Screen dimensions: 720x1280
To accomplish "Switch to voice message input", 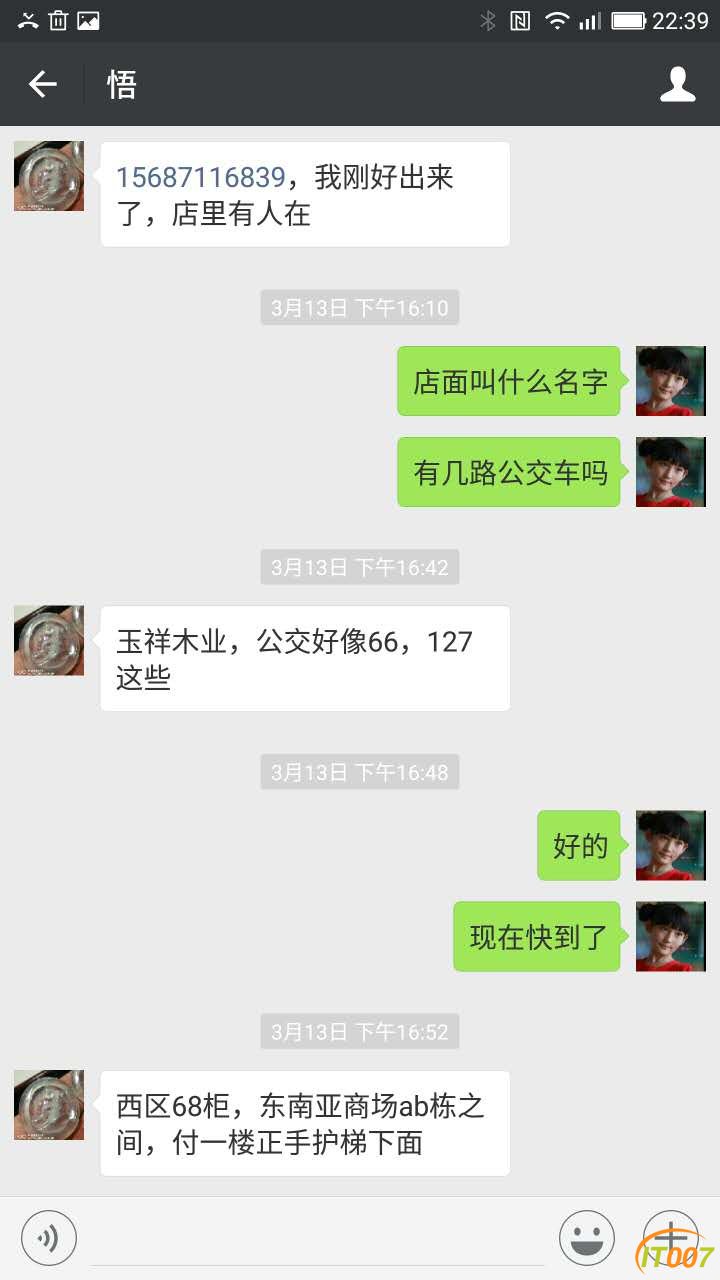I will click(x=48, y=1238).
